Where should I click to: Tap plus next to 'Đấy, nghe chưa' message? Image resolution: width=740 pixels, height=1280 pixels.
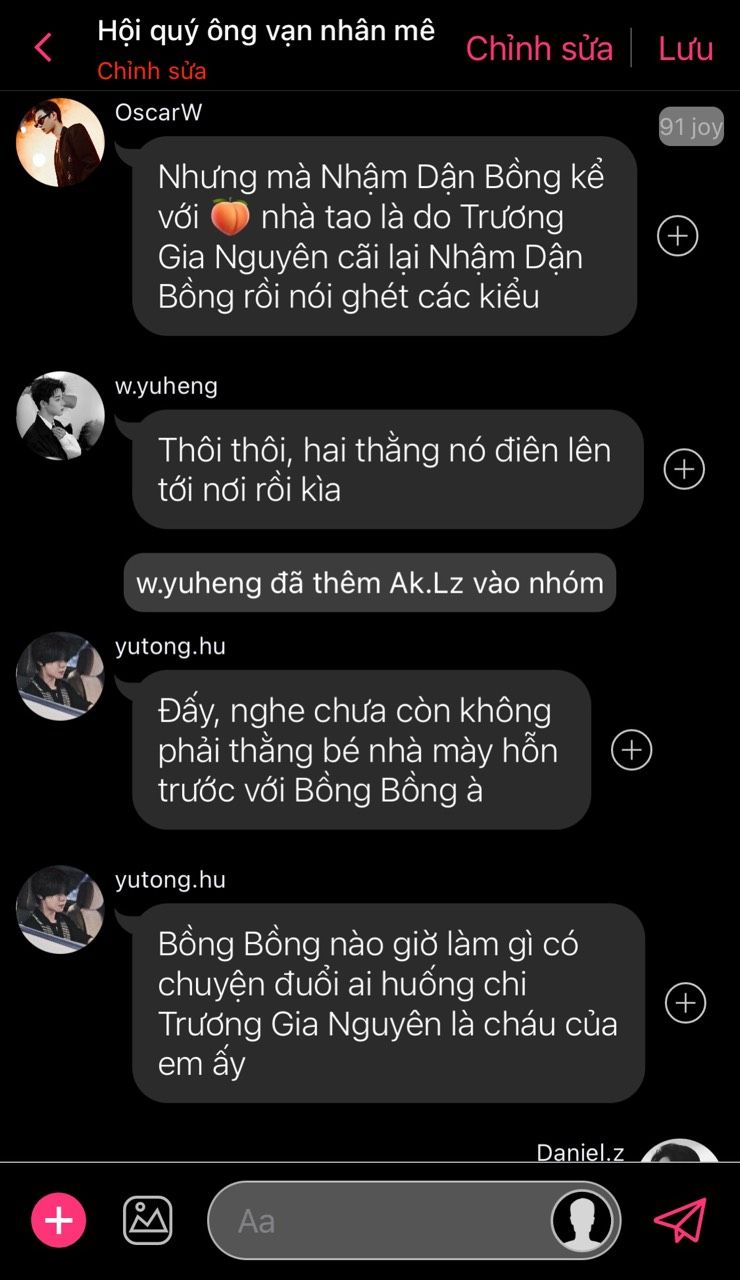631,750
